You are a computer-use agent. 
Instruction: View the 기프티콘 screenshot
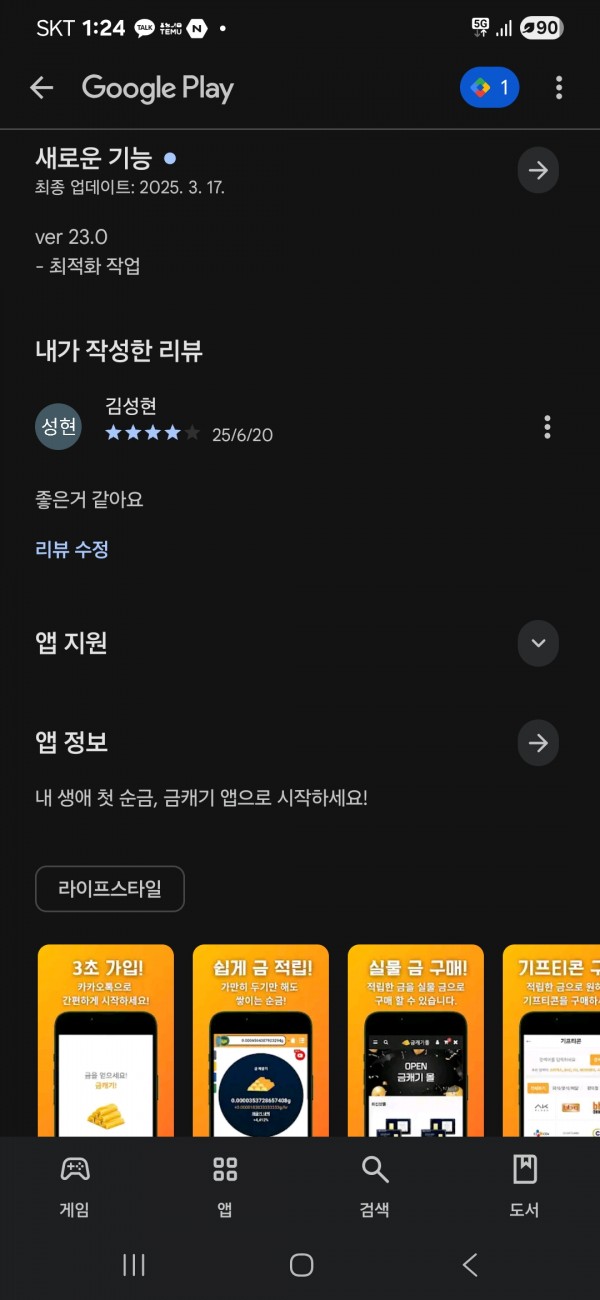click(x=551, y=1040)
